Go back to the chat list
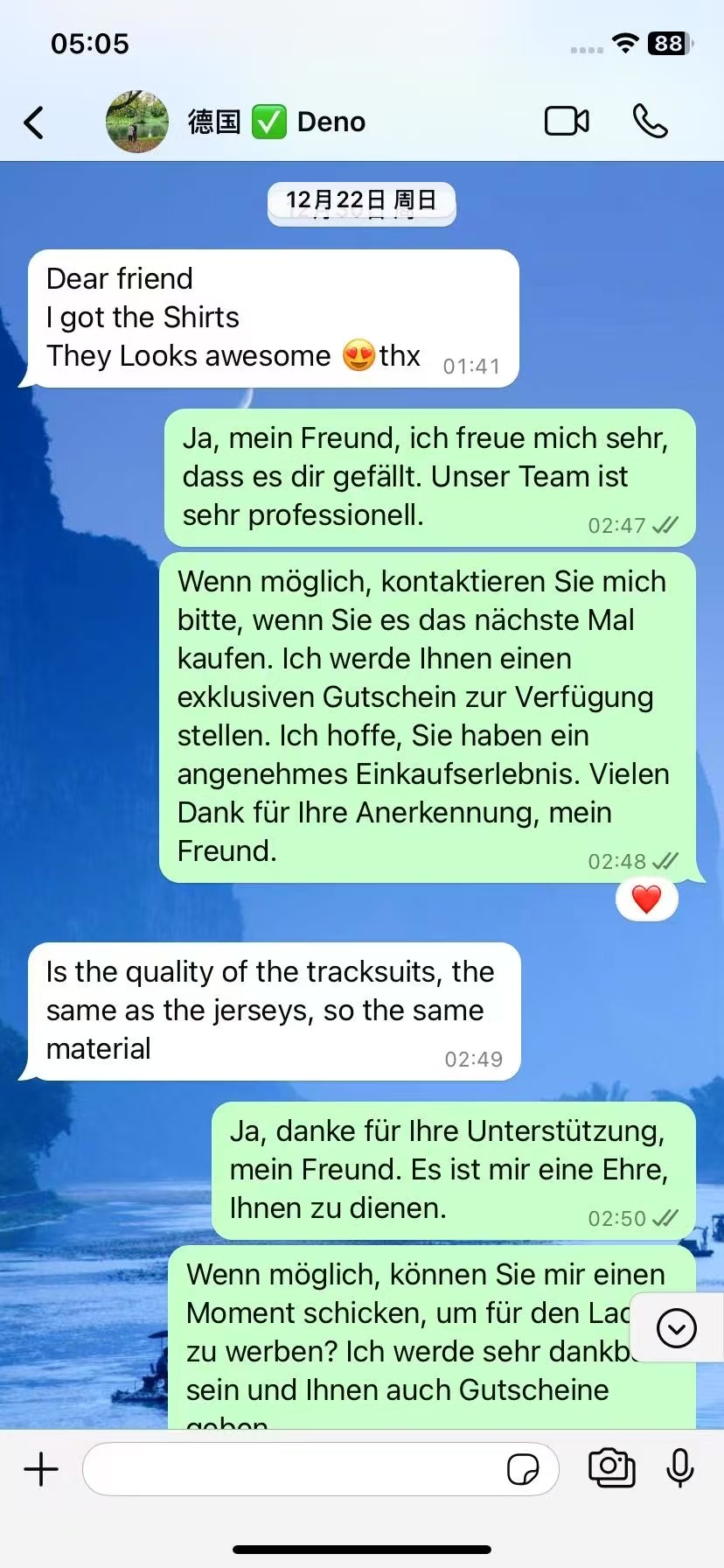The image size is (724, 1568). tap(35, 122)
